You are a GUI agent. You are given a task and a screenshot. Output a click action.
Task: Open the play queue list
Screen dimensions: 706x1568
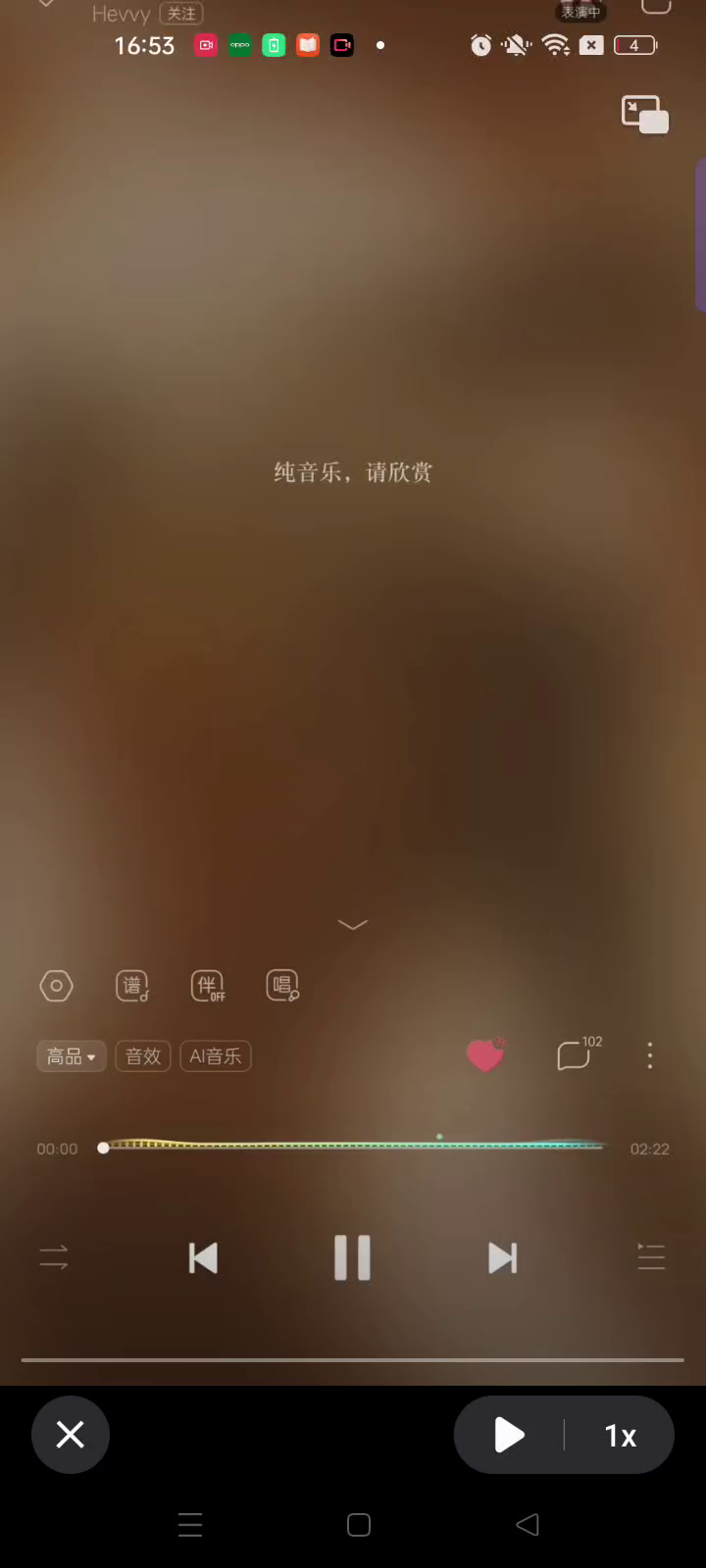pos(651,1257)
